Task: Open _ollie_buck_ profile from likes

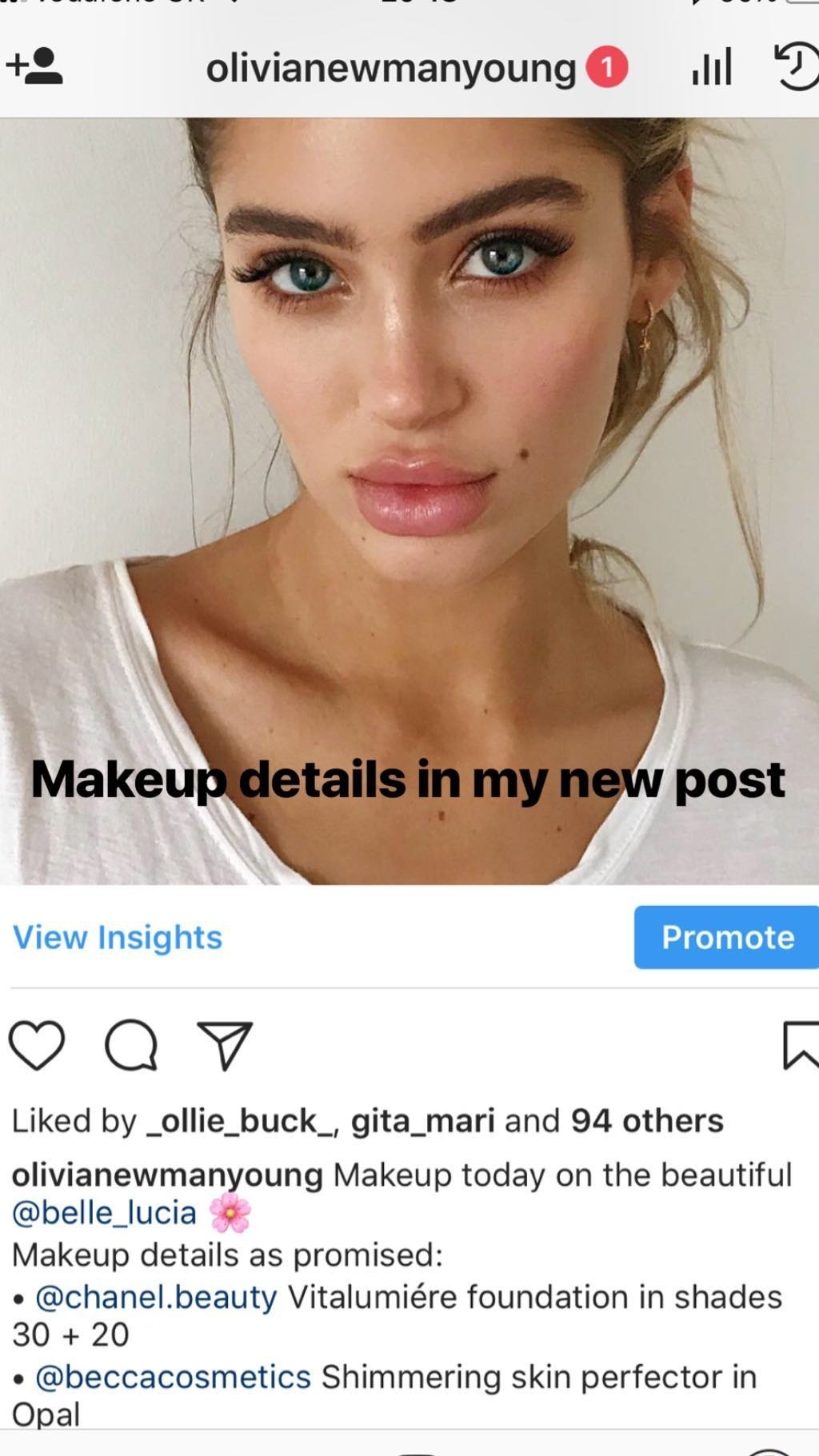Action: 240,1121
